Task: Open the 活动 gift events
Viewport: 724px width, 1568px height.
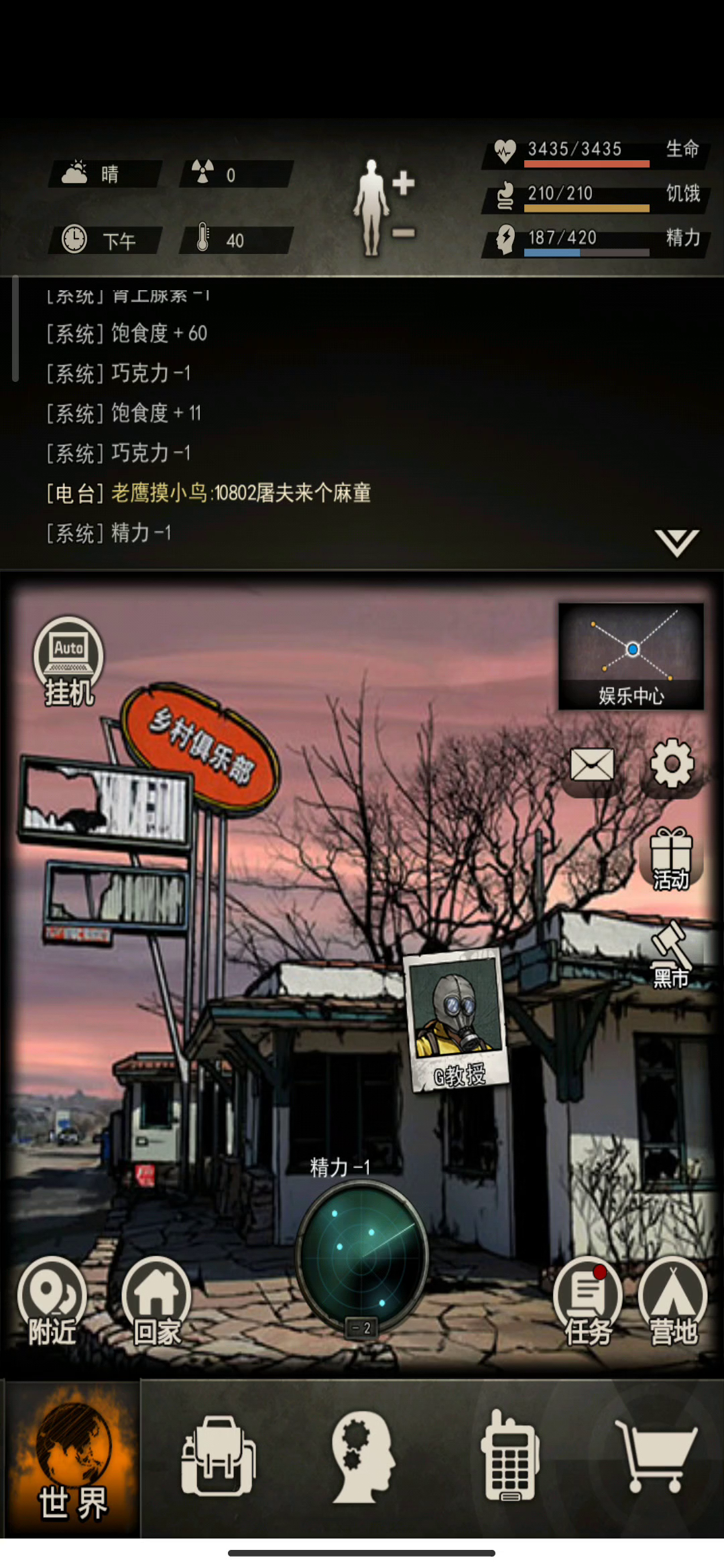Action: pyautogui.click(x=672, y=858)
